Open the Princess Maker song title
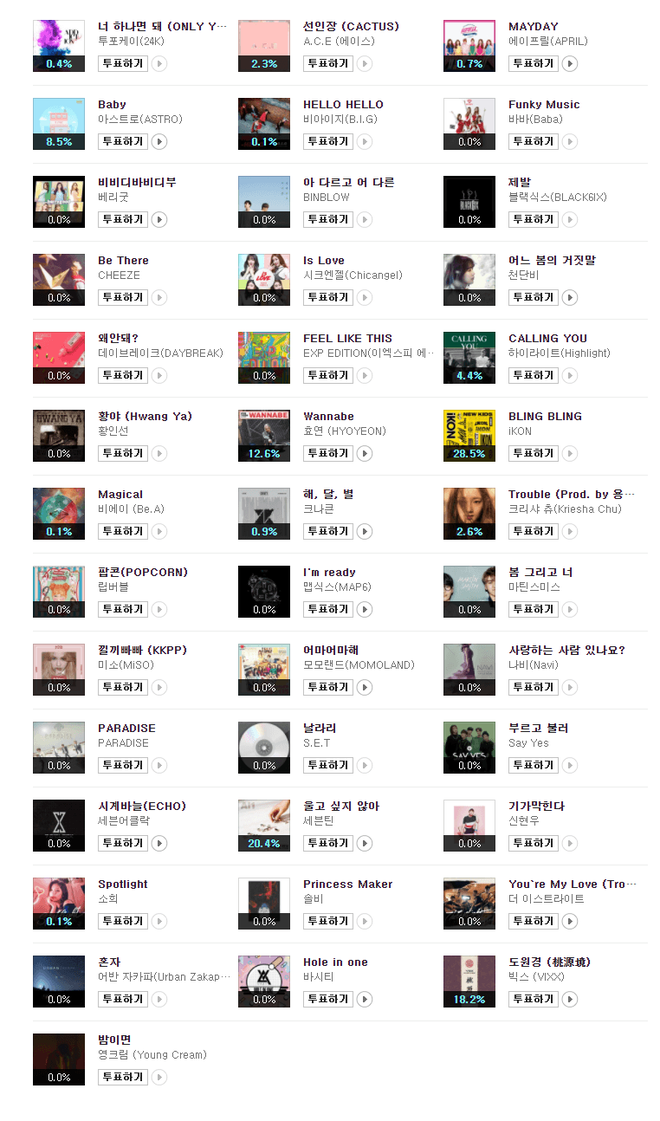The width and height of the screenshot is (660, 1121). point(347,884)
